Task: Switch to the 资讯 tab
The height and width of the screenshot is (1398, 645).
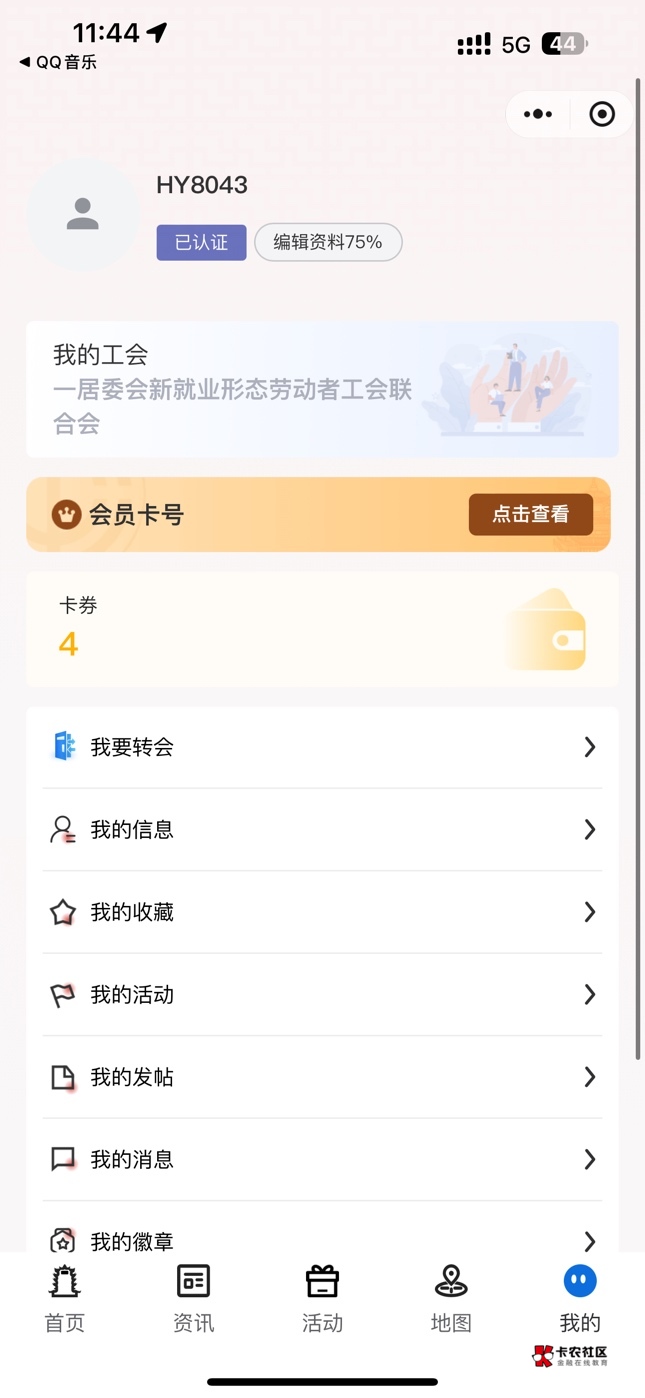Action: click(193, 1298)
